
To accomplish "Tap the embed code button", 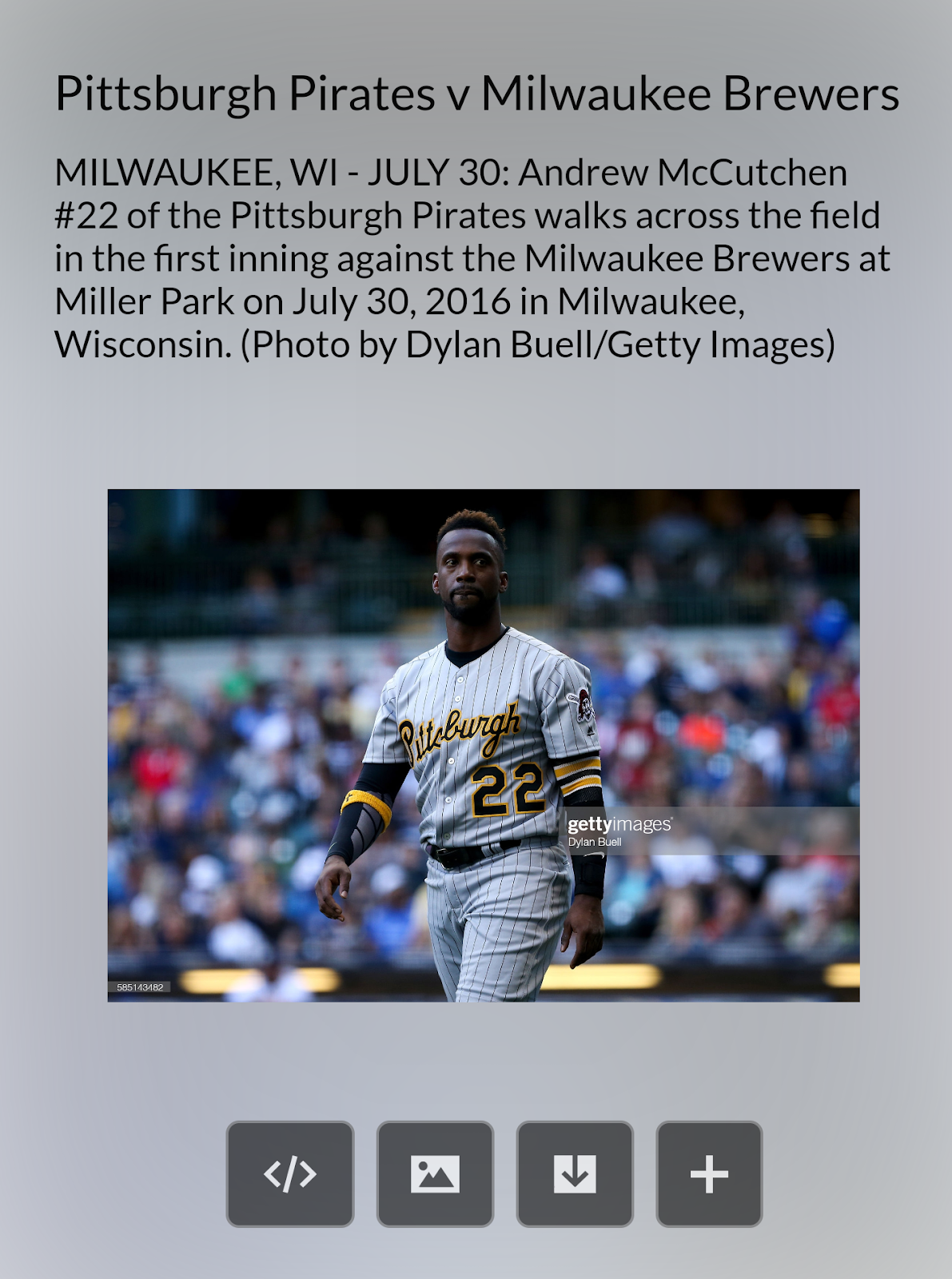I will point(290,1173).
